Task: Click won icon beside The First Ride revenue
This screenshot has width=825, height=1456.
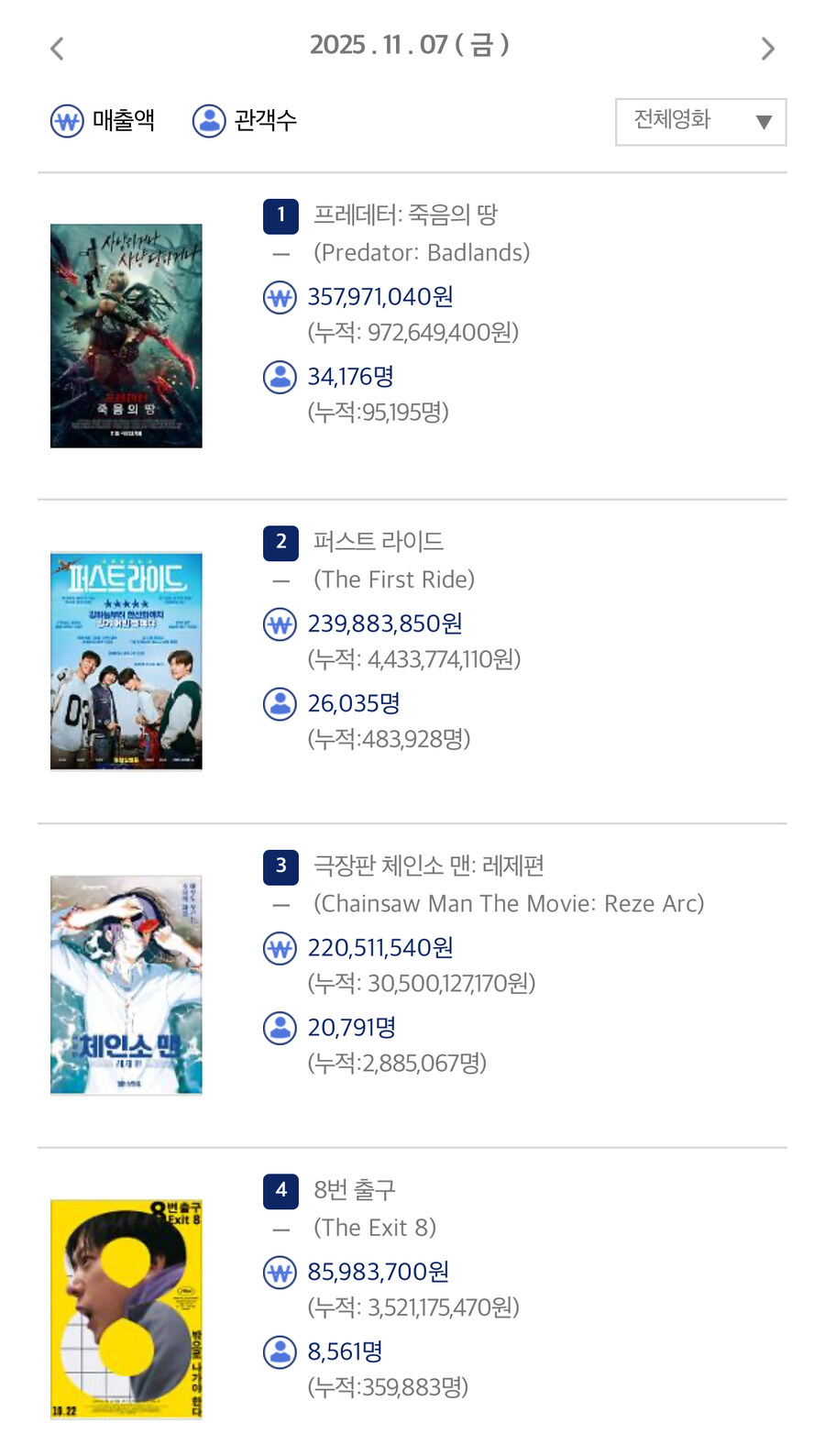Action: (x=280, y=623)
